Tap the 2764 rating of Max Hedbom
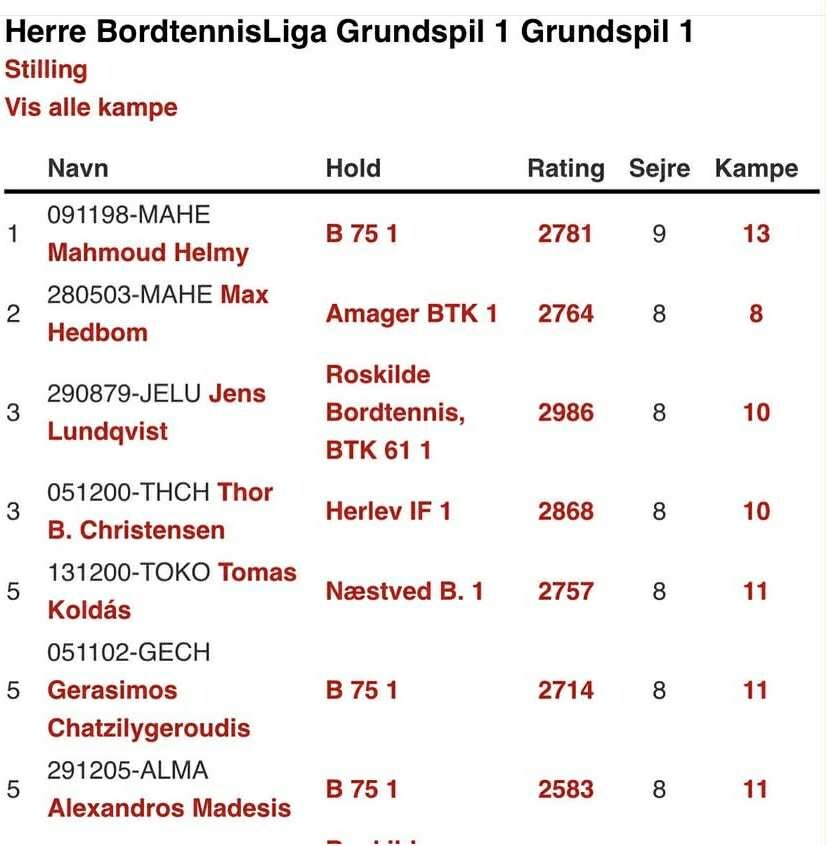This screenshot has height=846, width=826. pos(565,314)
